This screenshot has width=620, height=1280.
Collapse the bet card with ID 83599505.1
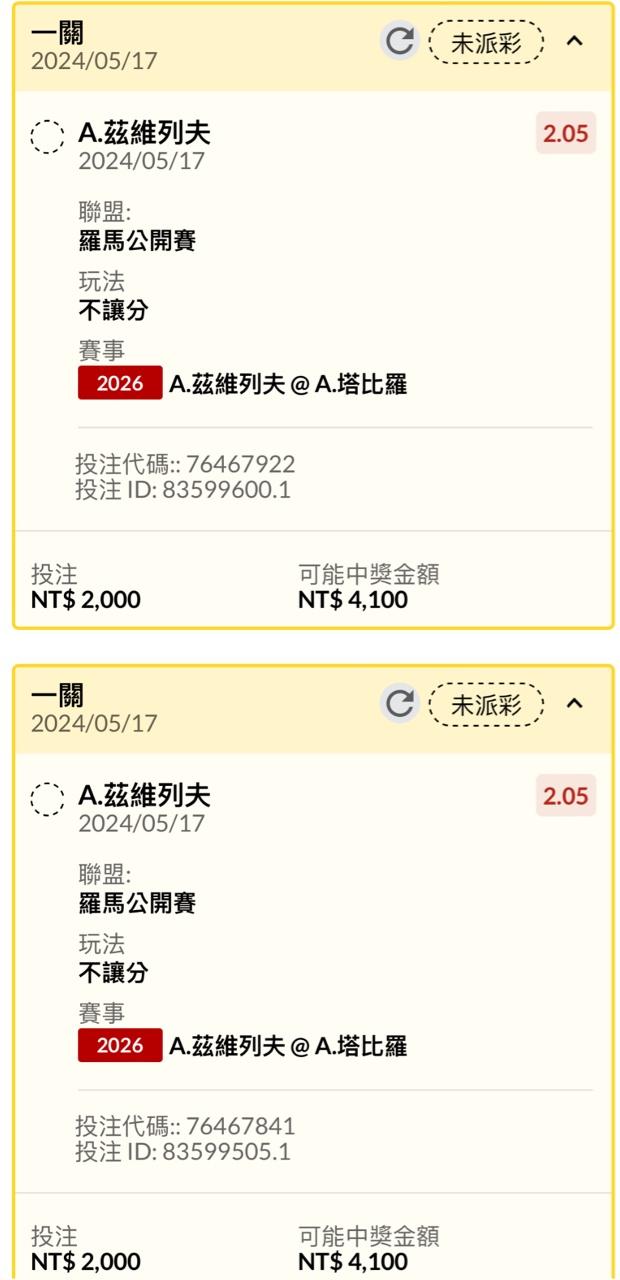(574, 703)
